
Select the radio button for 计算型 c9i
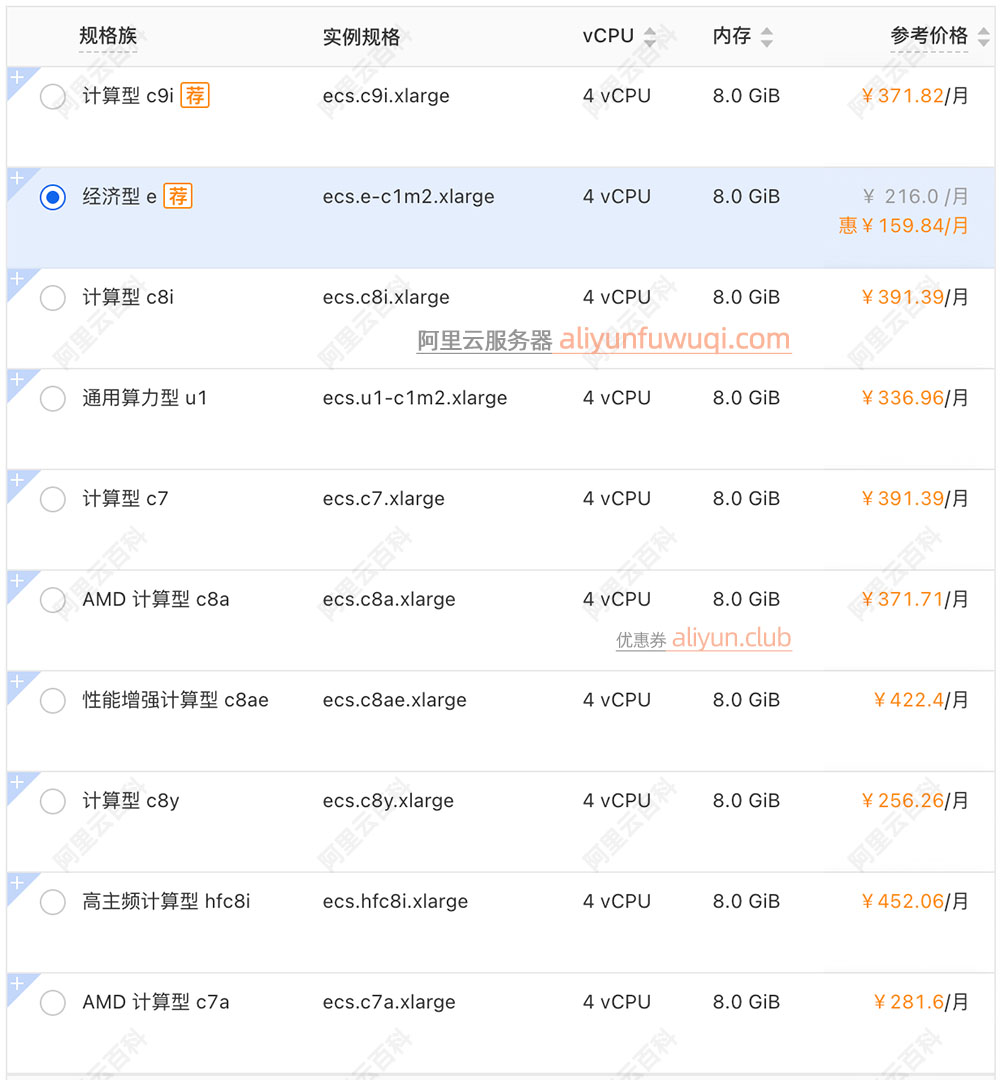point(53,96)
